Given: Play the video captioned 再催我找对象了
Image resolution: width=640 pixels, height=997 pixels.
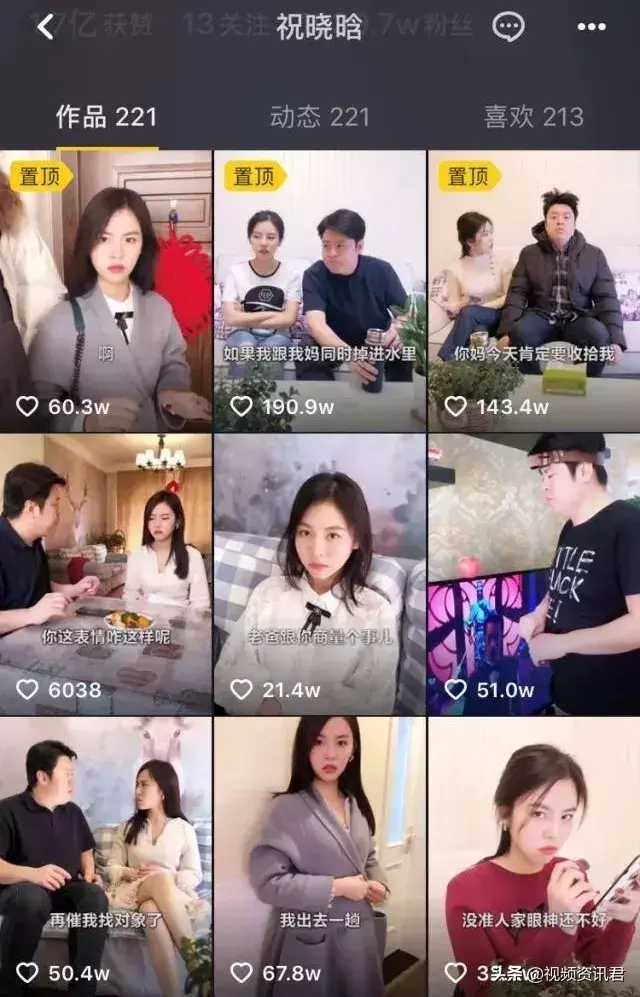Looking at the screenshot, I should [x=106, y=855].
